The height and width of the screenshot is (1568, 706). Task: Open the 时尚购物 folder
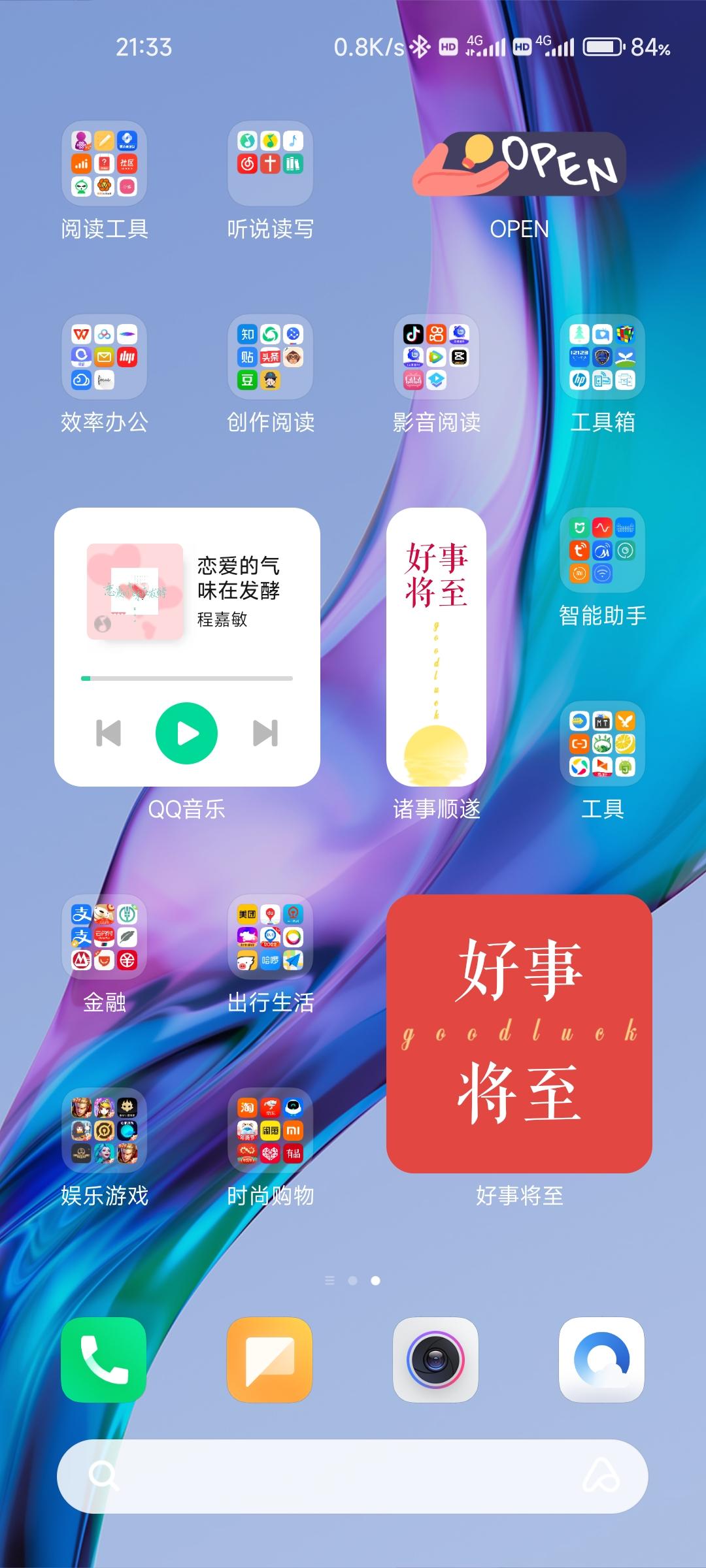coord(270,1130)
